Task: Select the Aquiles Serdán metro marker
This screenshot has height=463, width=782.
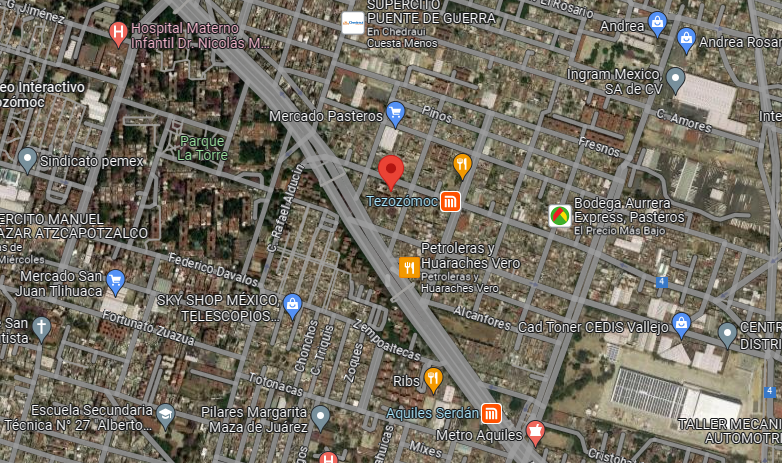Action: pyautogui.click(x=491, y=413)
